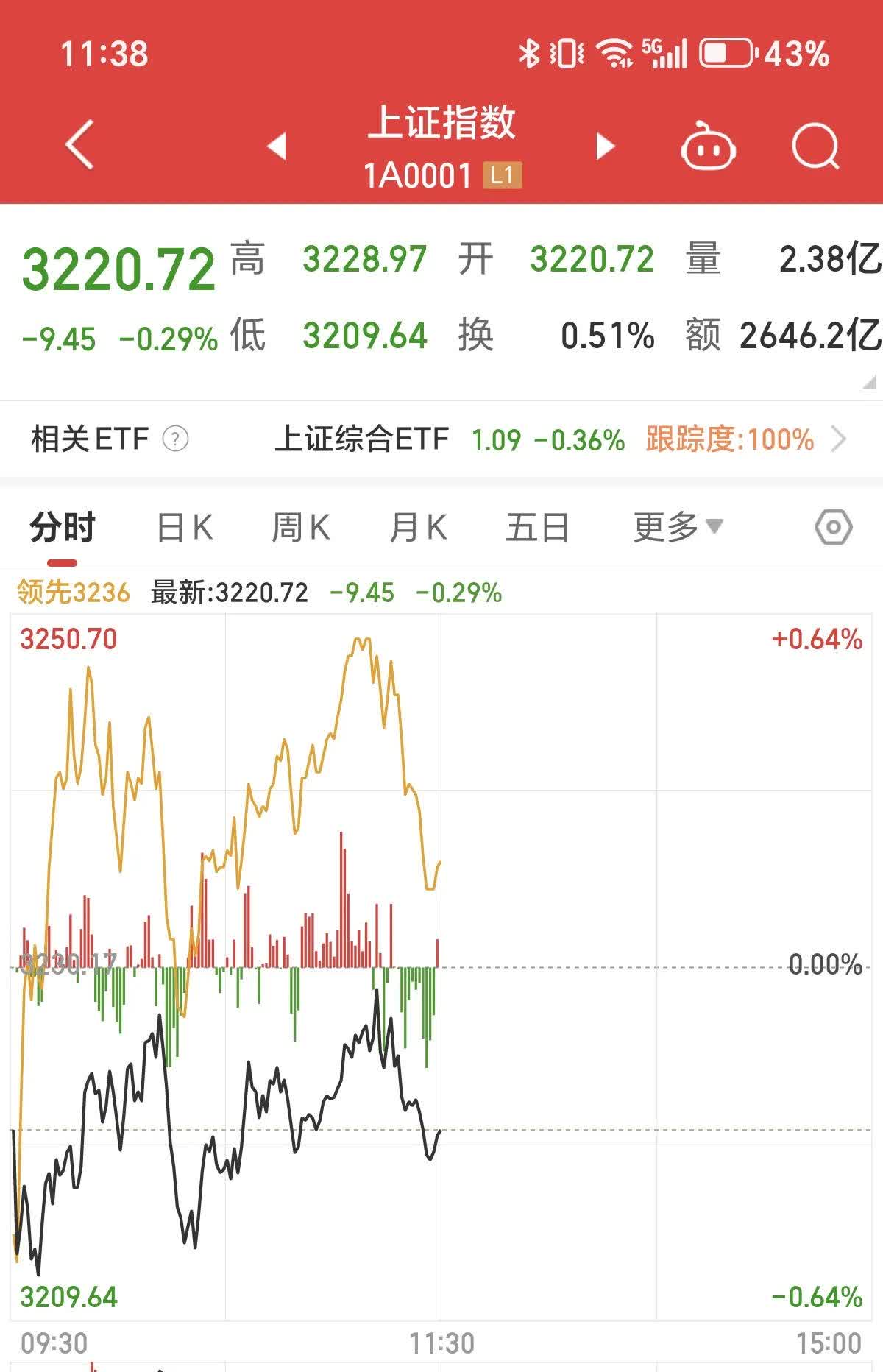Tap the L1 quote level badge

tap(501, 174)
